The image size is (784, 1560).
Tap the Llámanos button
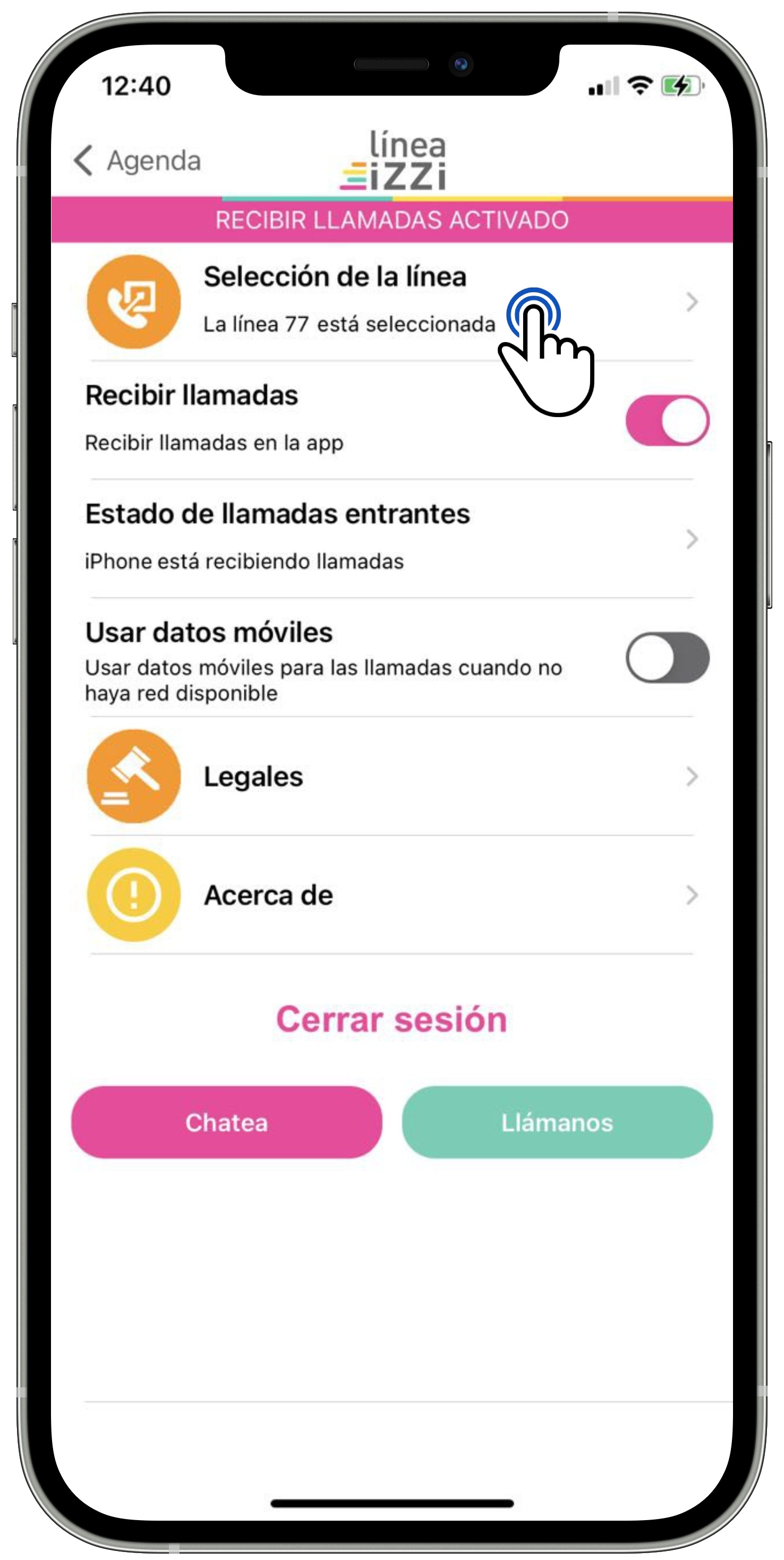(x=557, y=1122)
